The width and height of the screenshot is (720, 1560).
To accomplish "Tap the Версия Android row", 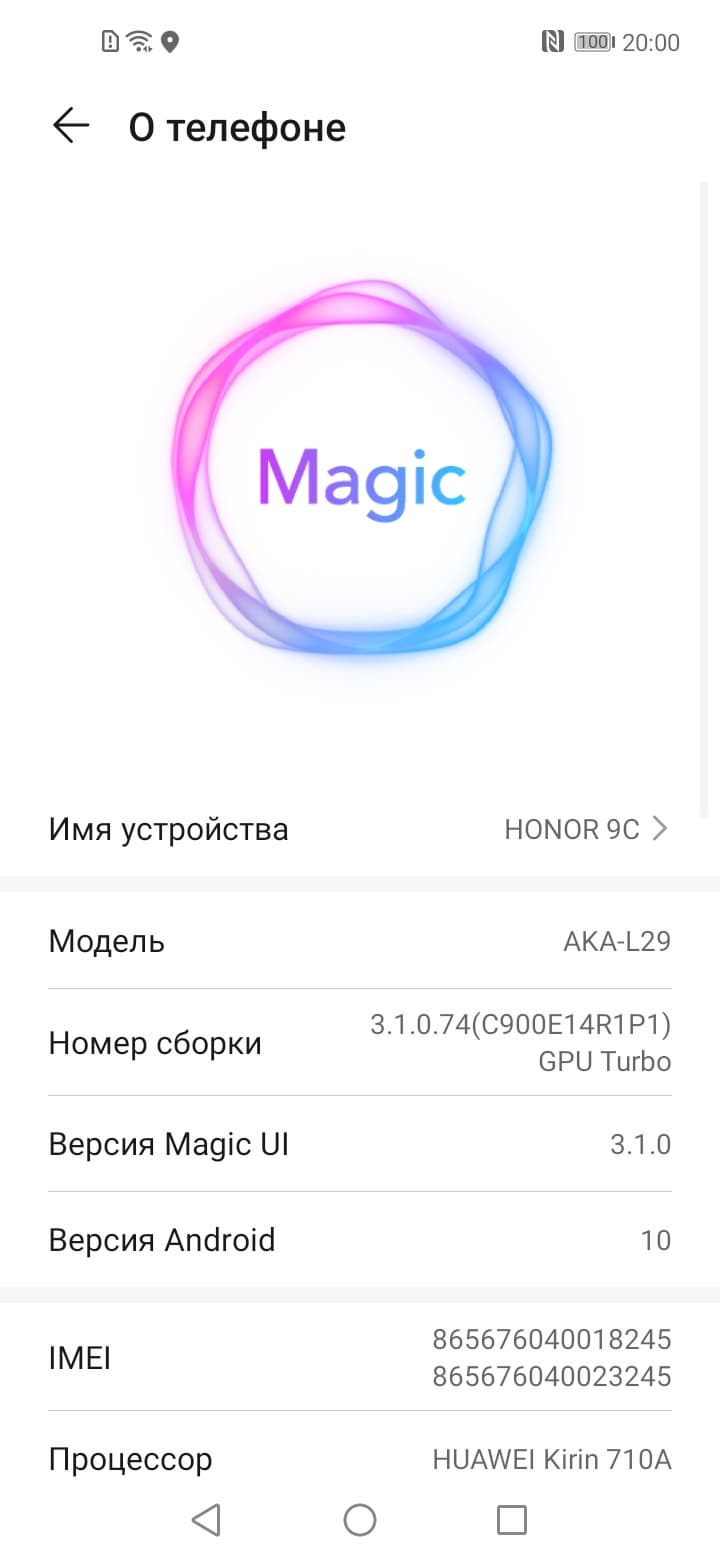I will coord(360,1240).
